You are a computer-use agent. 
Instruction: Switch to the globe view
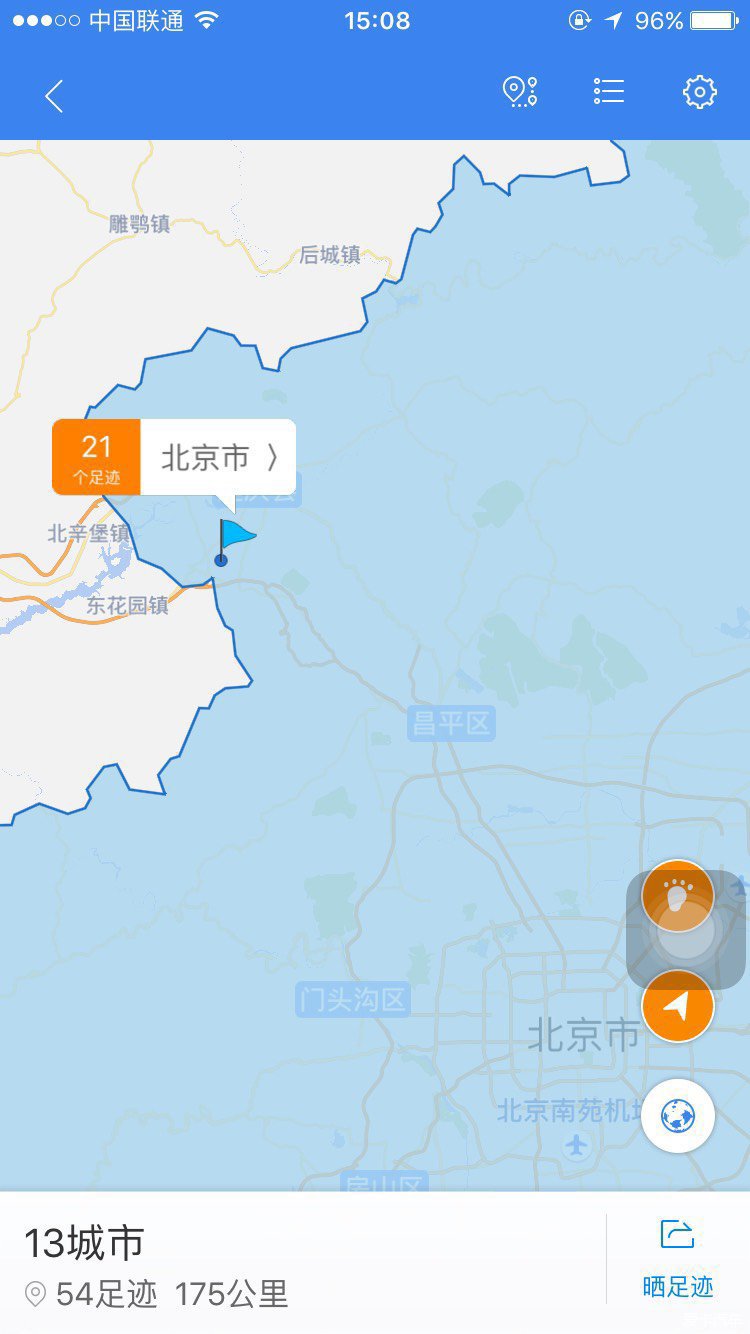pos(677,1115)
